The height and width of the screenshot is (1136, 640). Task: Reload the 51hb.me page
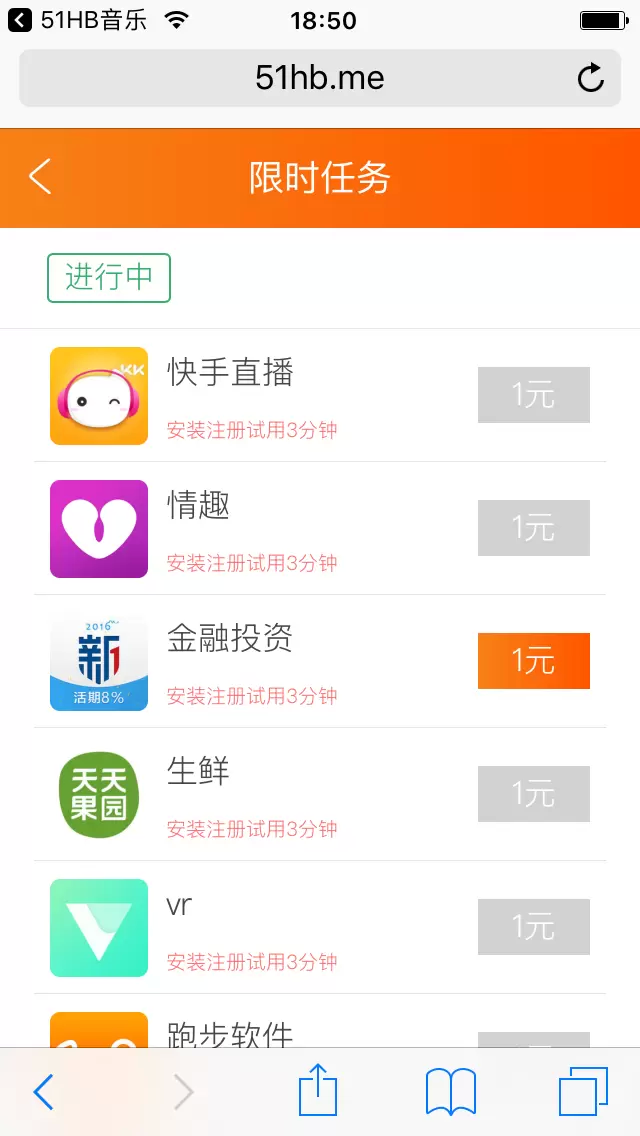[x=591, y=78]
